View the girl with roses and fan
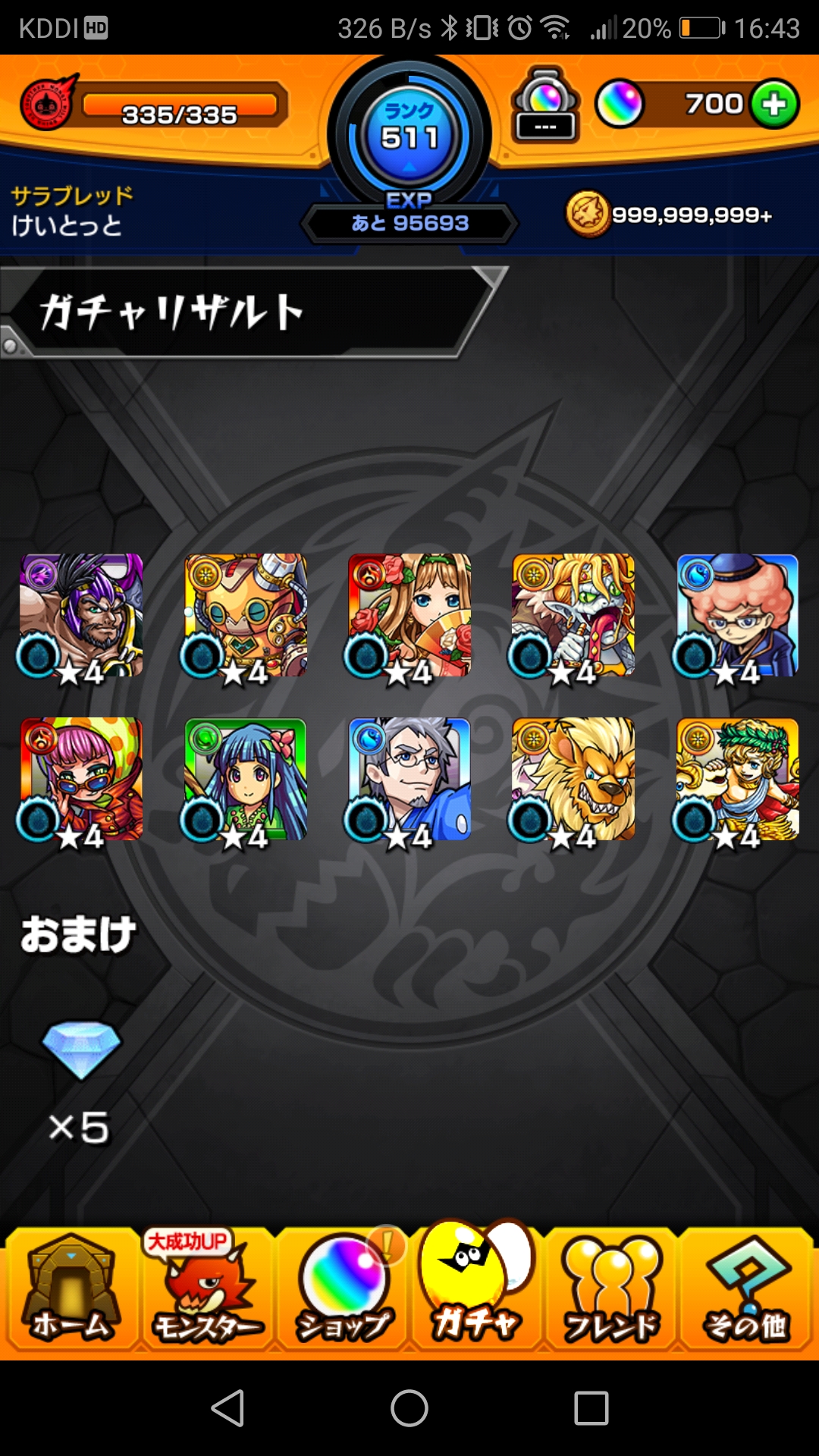Image resolution: width=819 pixels, height=1456 pixels. [x=409, y=616]
